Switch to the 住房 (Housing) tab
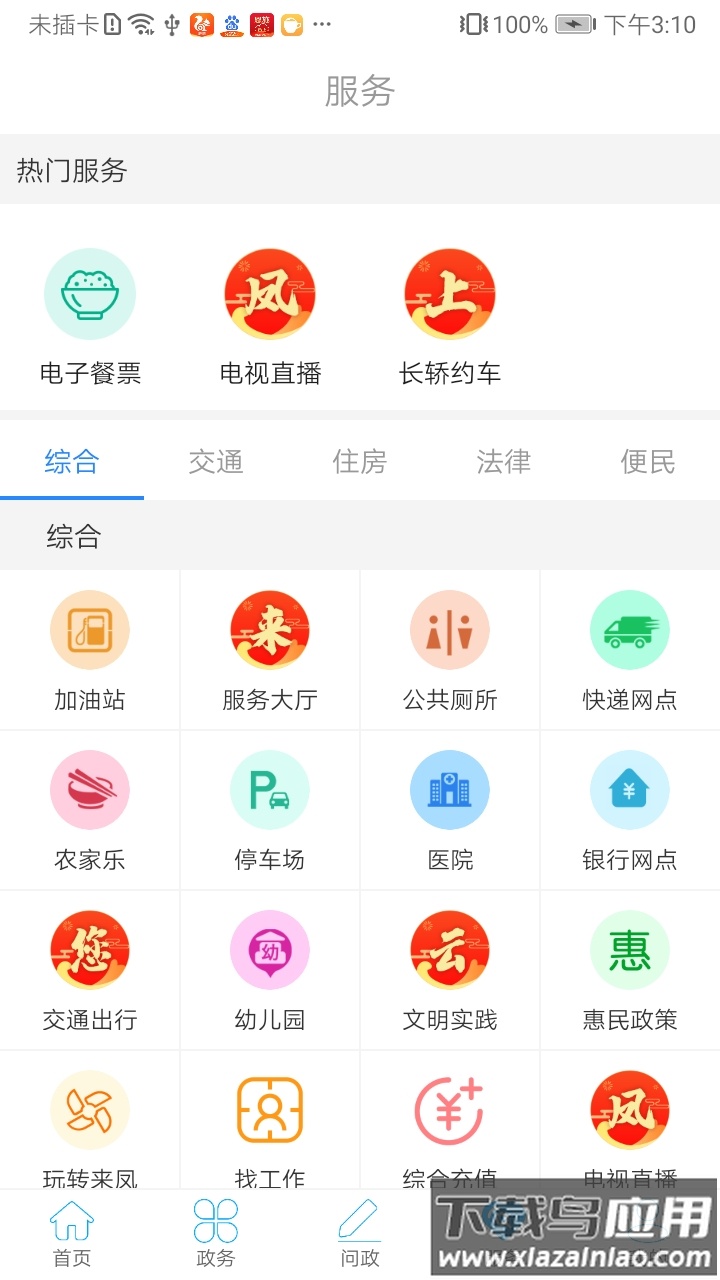 coord(360,462)
